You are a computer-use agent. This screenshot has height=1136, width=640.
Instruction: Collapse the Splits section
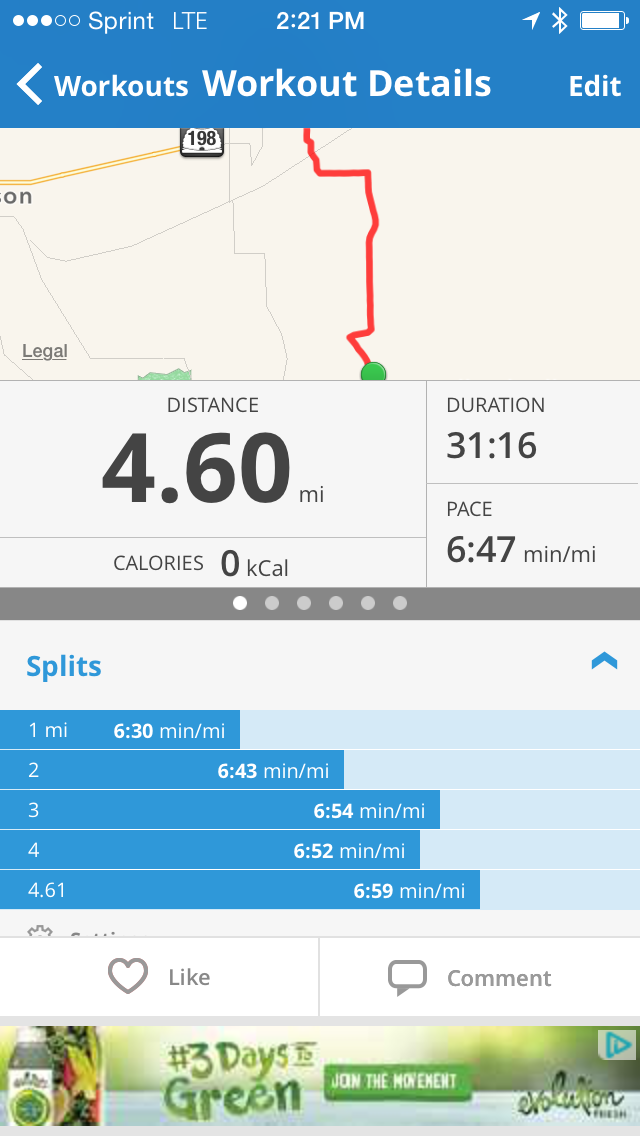(x=604, y=661)
